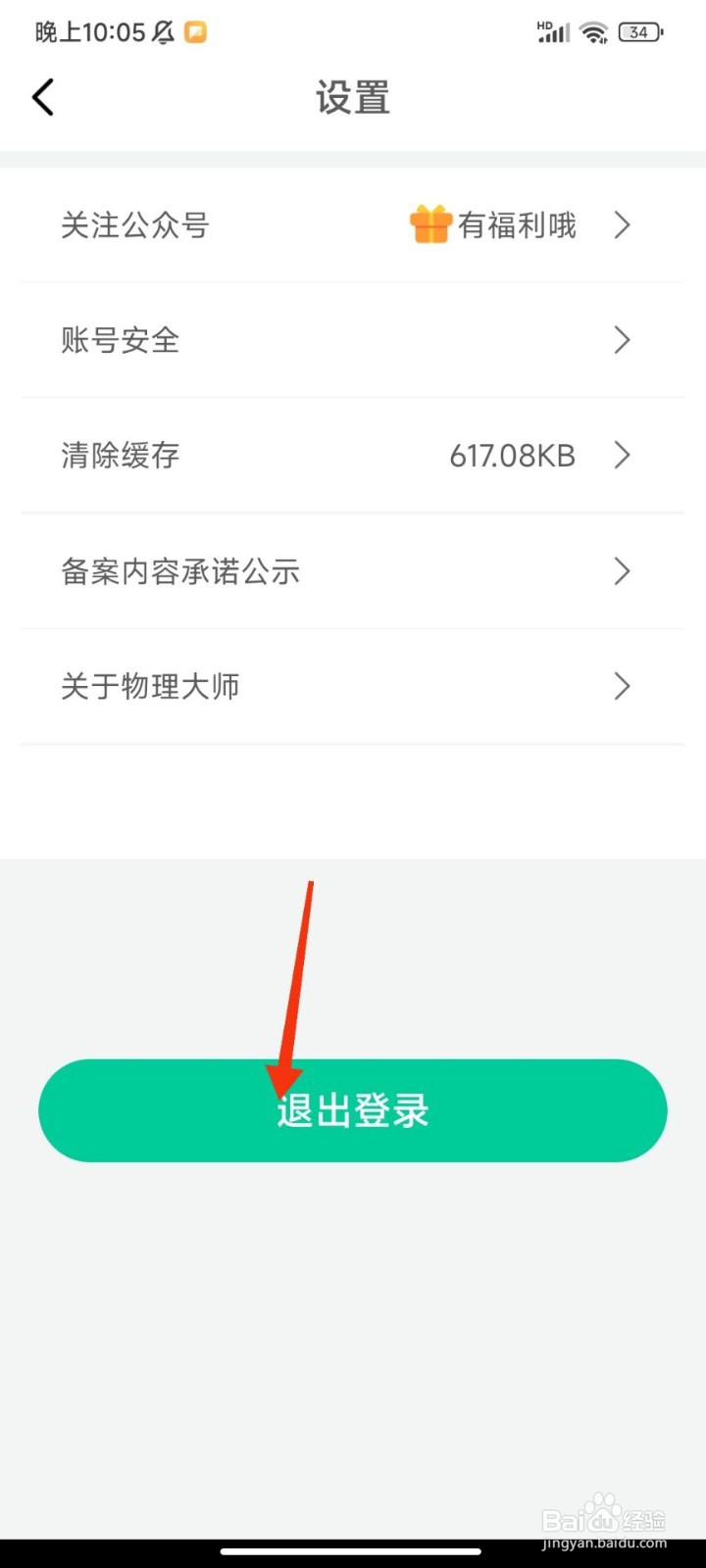Tap the 关注公众号 text label
This screenshot has height=1568, width=706.
tap(134, 225)
